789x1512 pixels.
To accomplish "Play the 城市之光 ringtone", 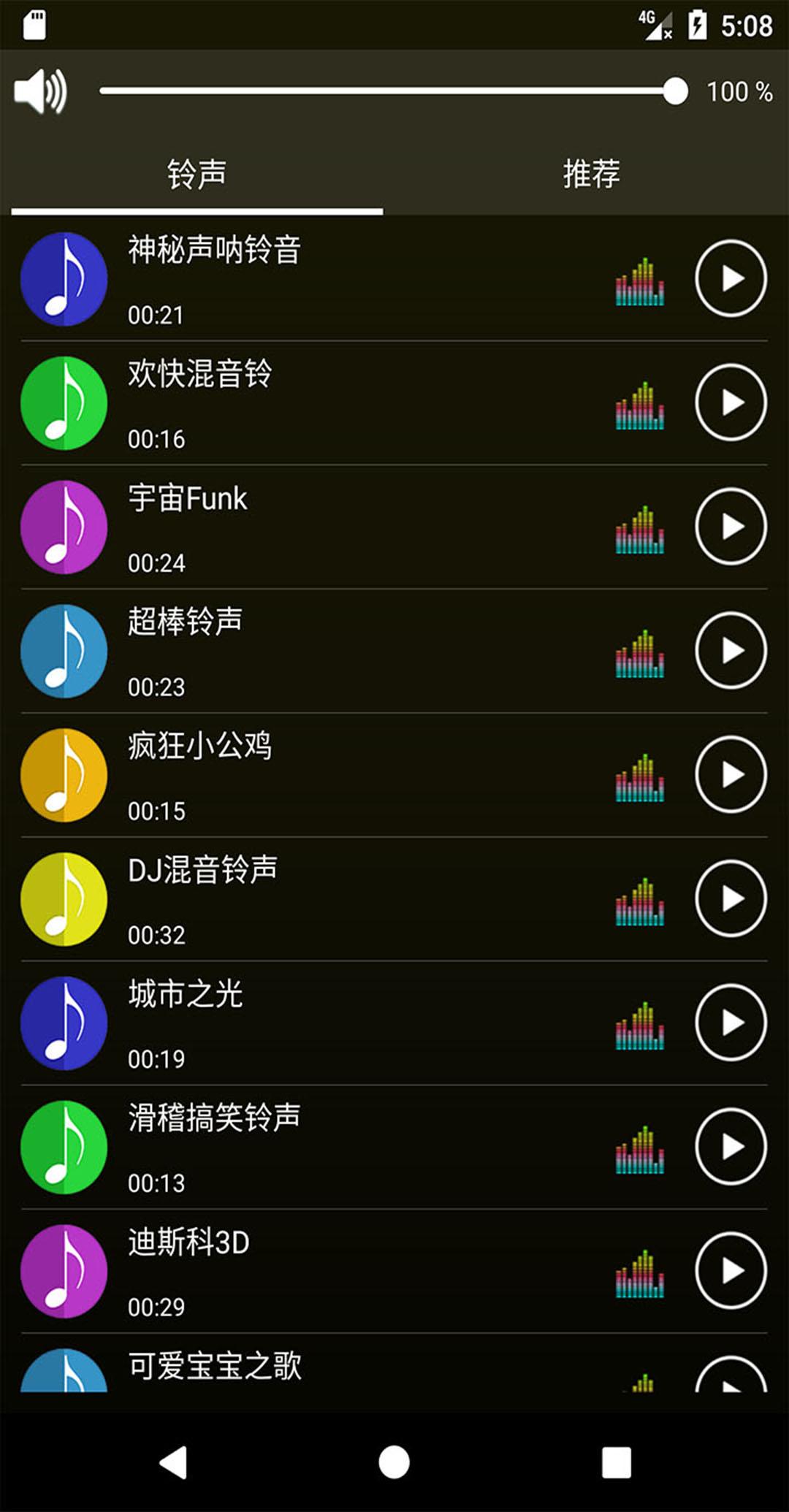I will (x=731, y=1023).
